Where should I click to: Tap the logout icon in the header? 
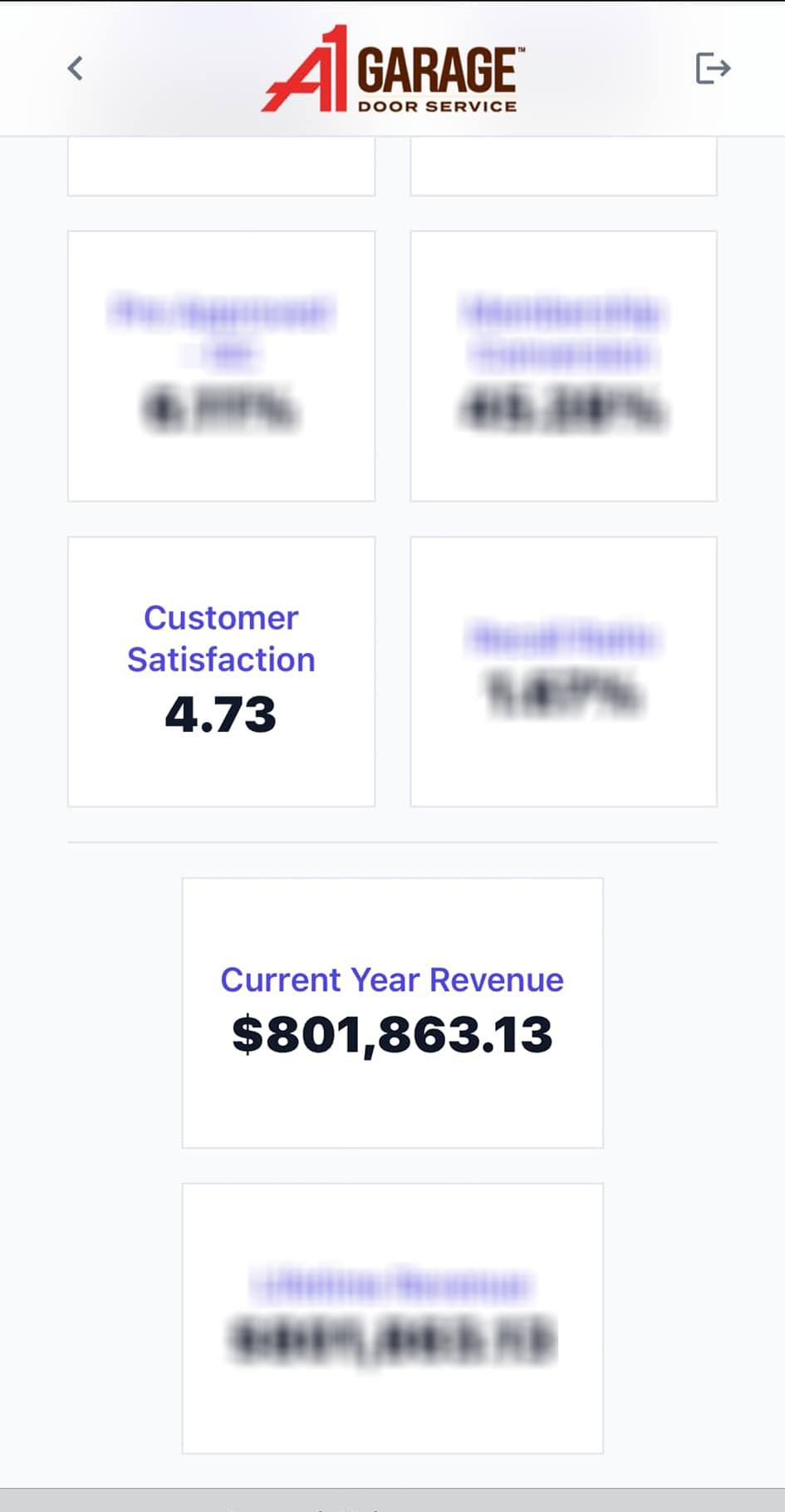point(713,68)
